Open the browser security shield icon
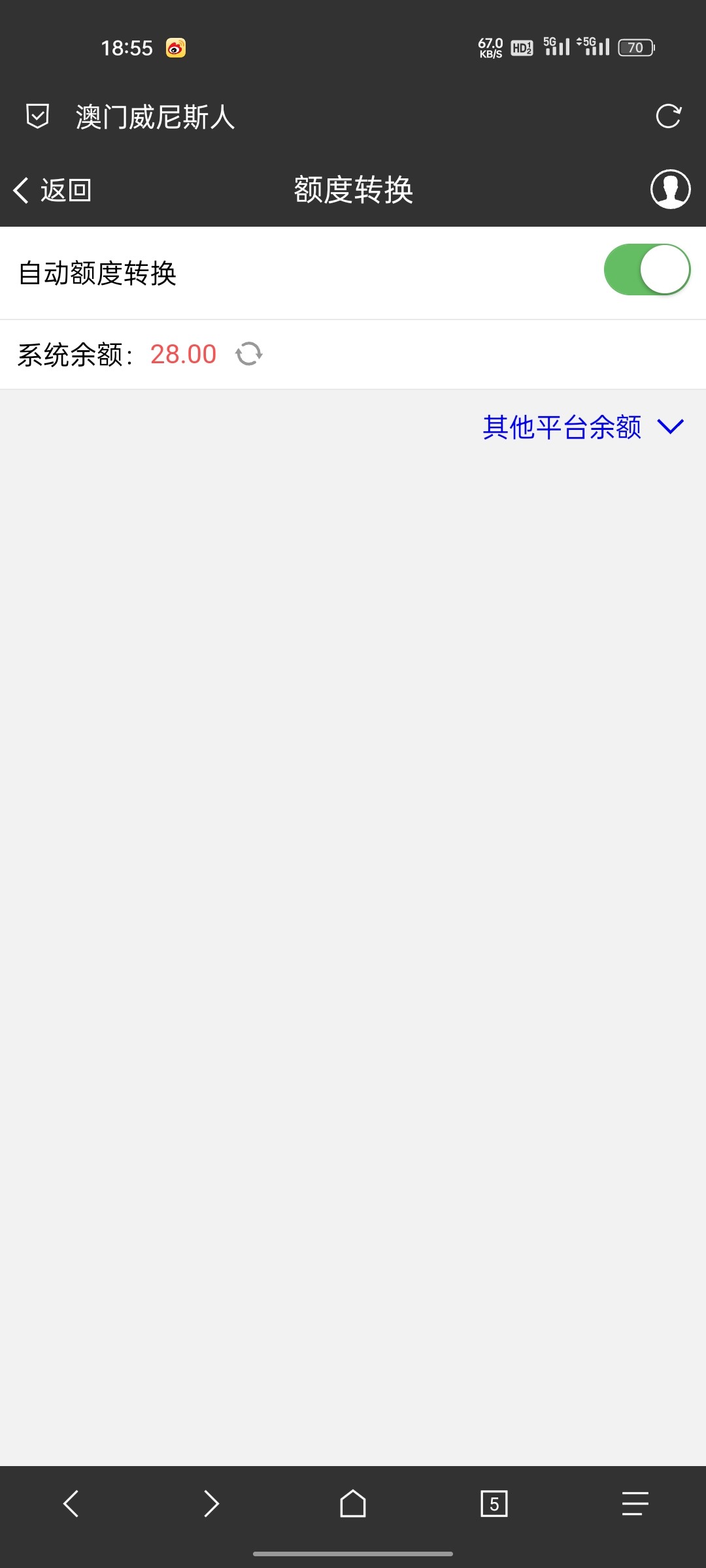 [37, 116]
